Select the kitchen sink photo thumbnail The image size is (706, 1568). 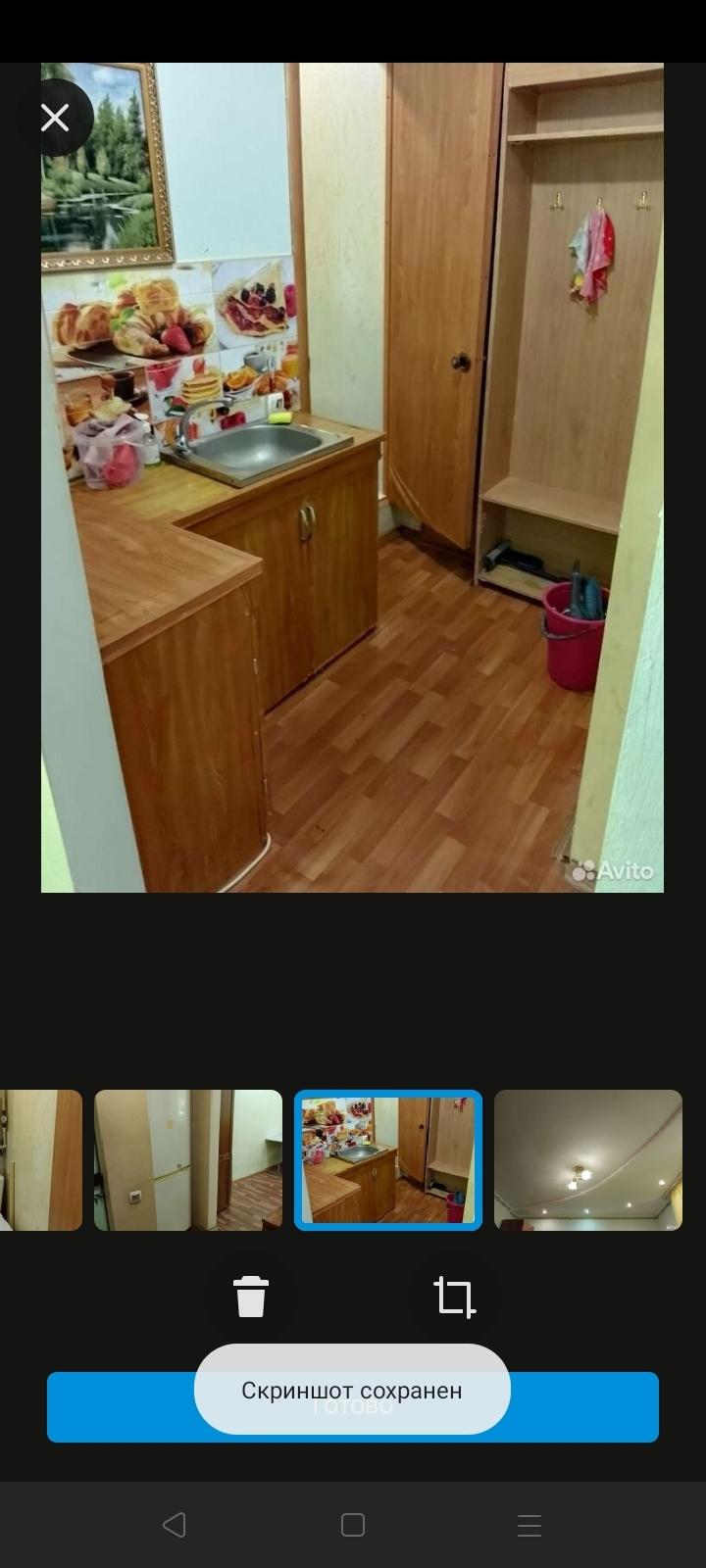[x=388, y=1160]
